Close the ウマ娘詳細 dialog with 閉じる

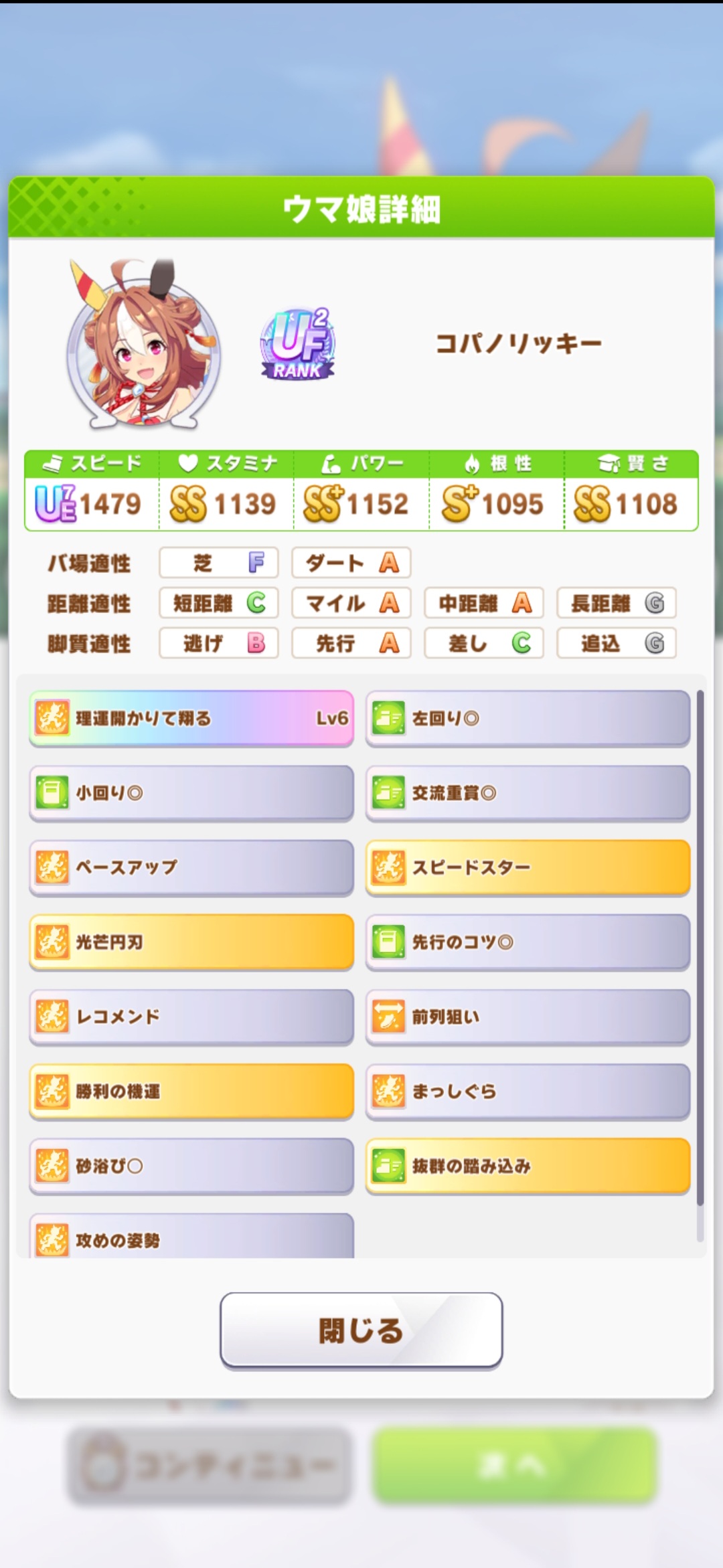(361, 1330)
